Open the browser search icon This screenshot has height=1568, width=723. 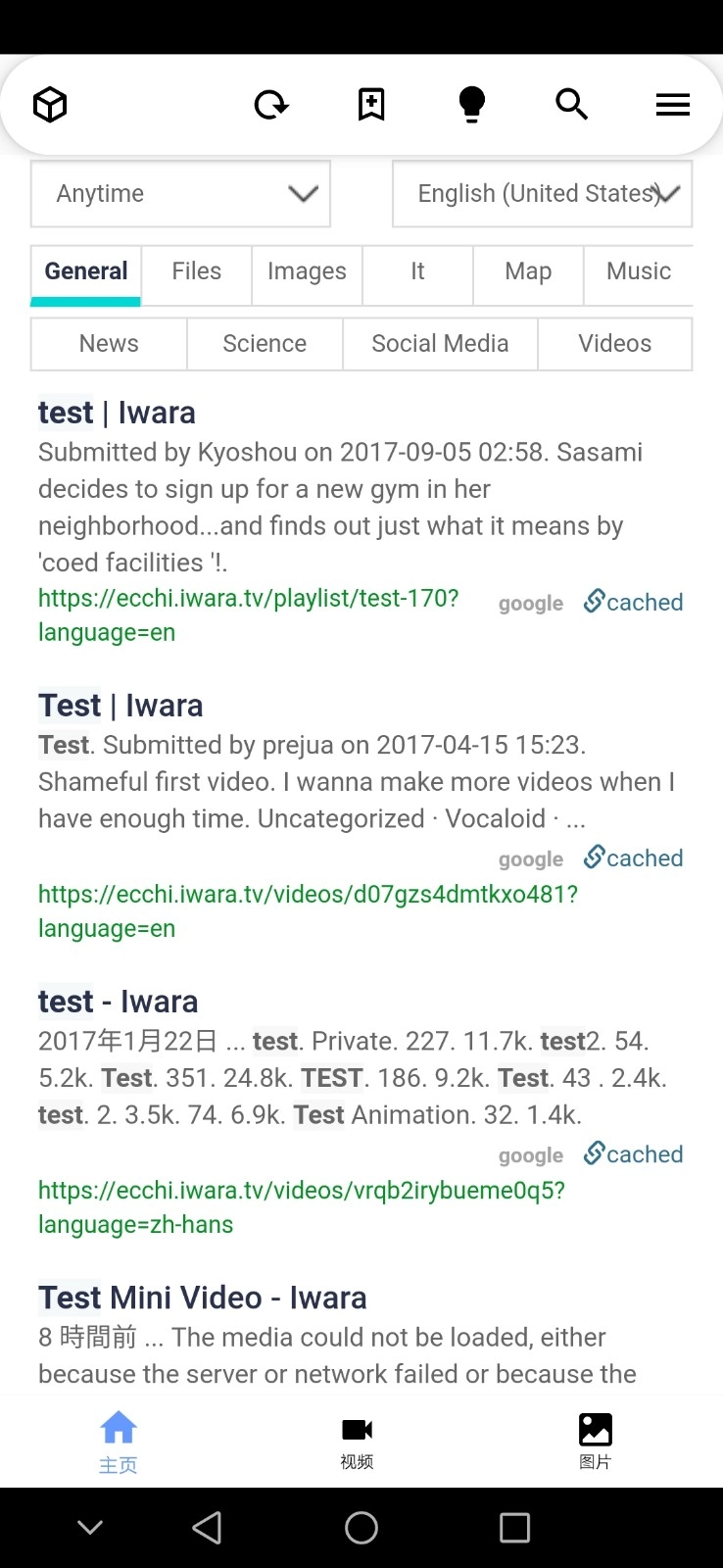(x=572, y=105)
